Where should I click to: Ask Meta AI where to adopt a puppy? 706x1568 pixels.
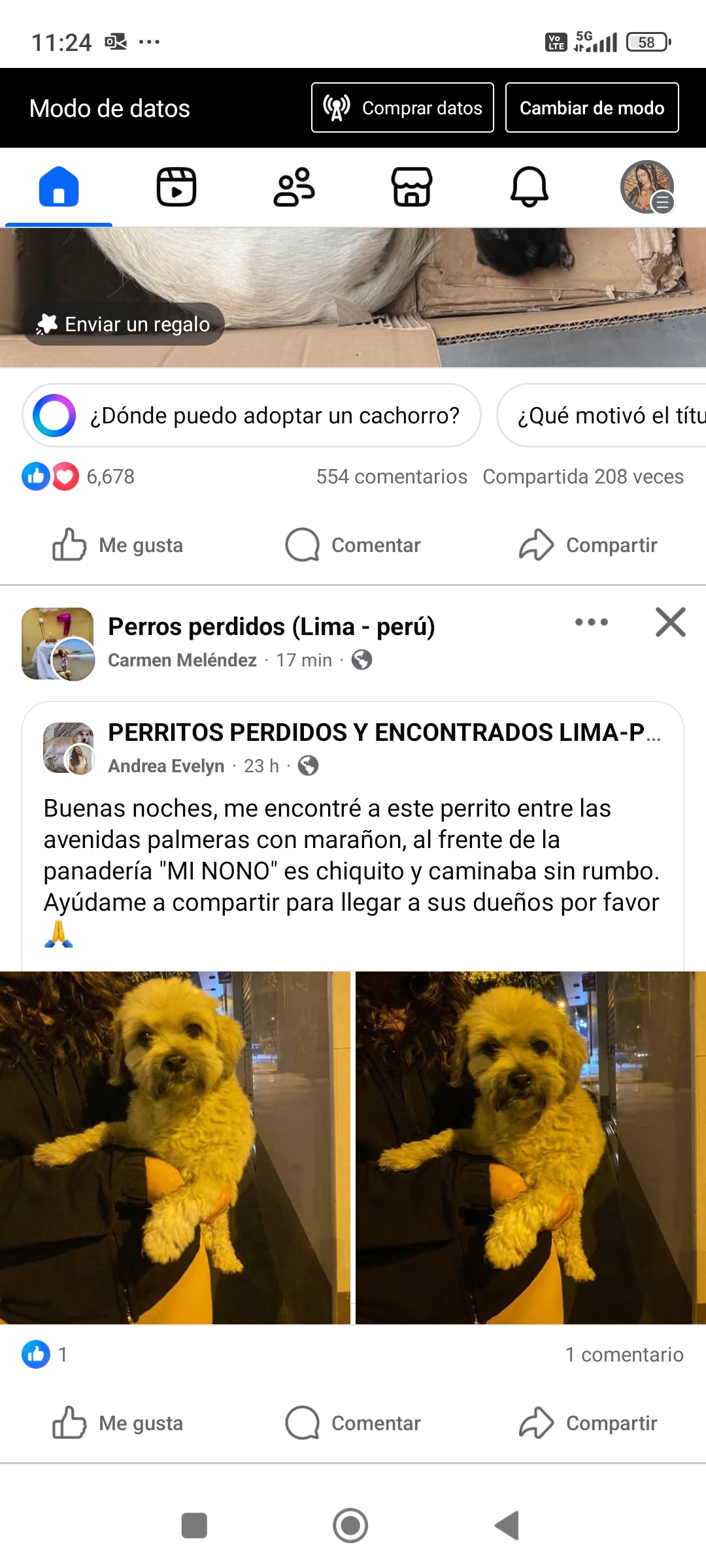tap(252, 416)
